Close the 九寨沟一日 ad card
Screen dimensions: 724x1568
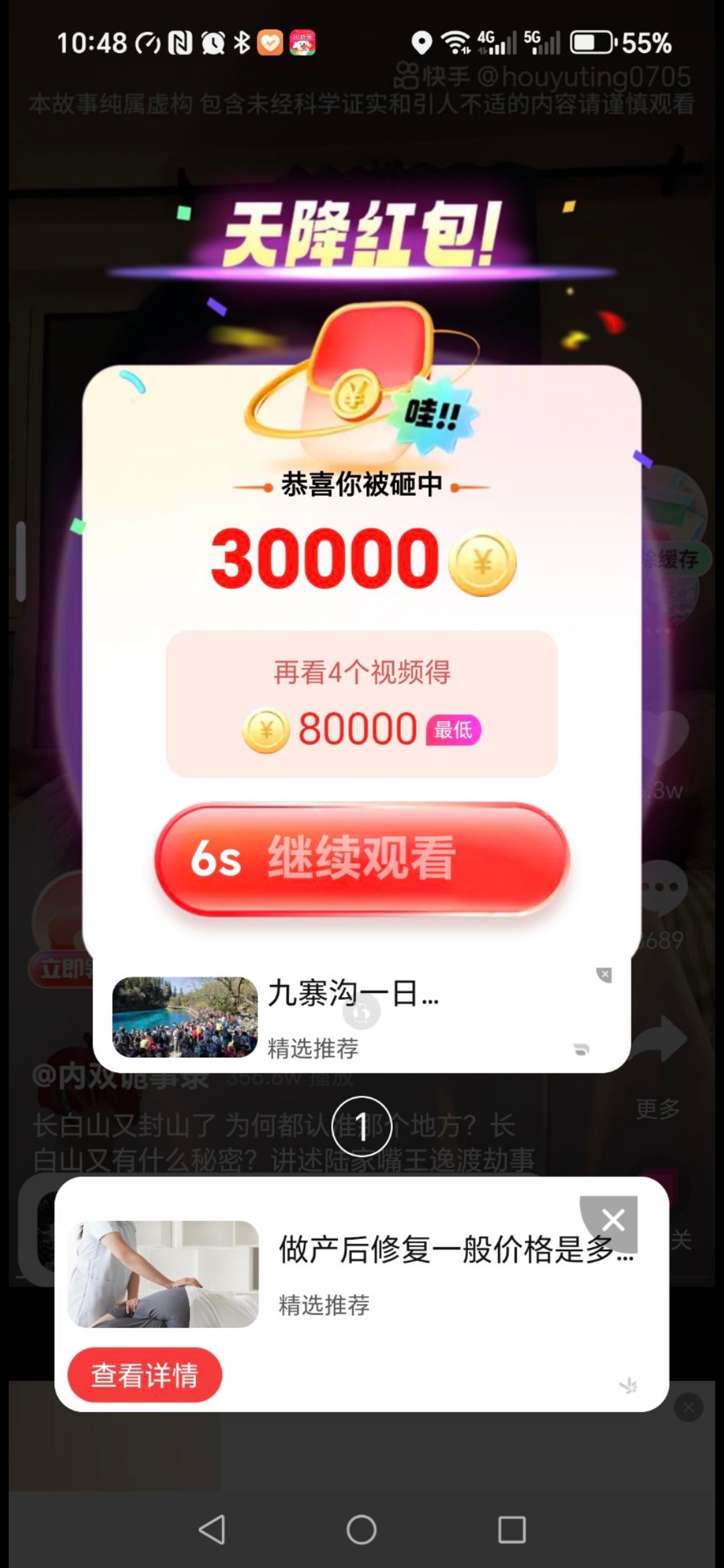(x=604, y=975)
